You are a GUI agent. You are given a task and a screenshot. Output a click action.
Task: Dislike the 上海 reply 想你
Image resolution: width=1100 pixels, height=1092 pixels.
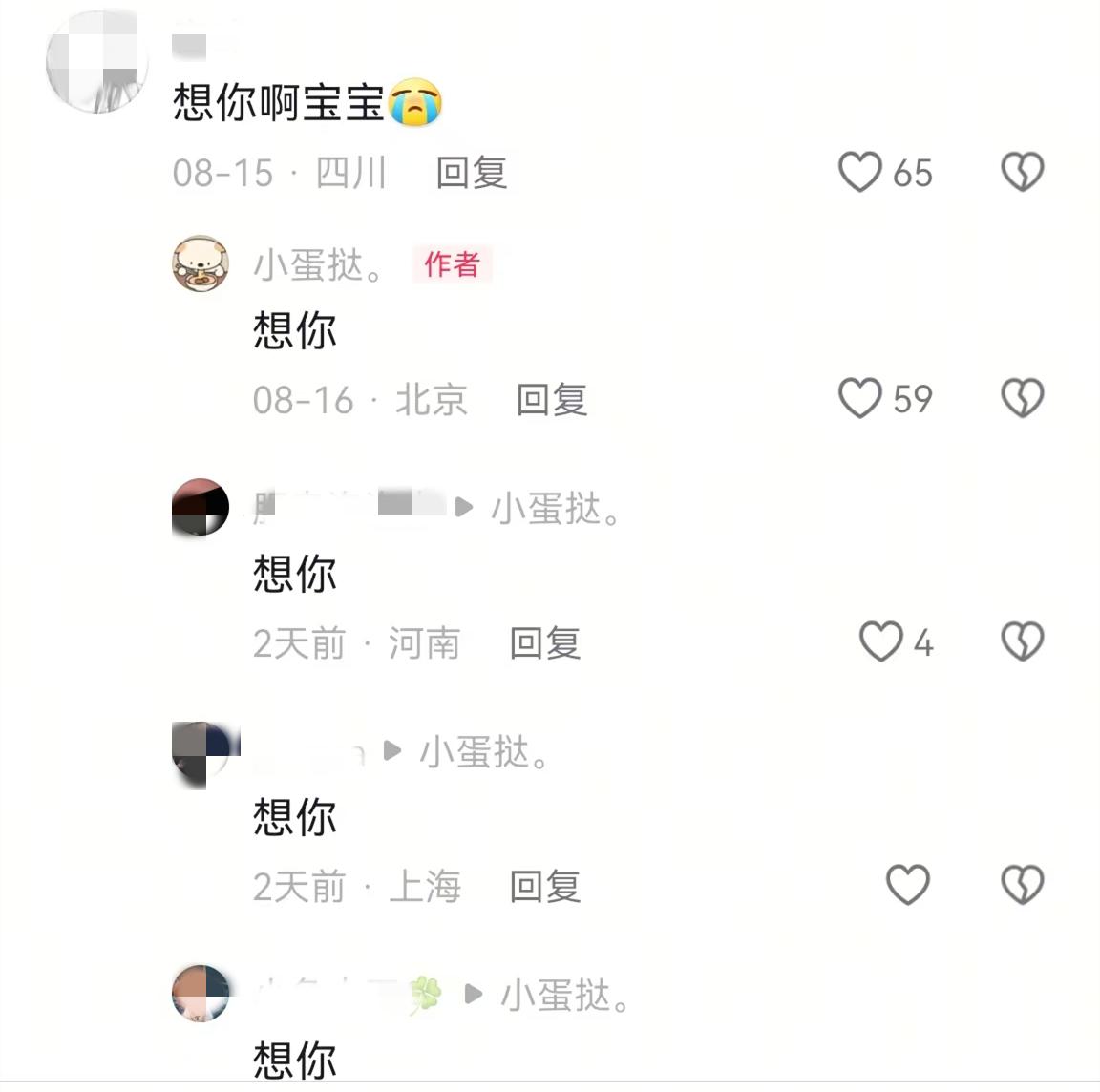1022,885
